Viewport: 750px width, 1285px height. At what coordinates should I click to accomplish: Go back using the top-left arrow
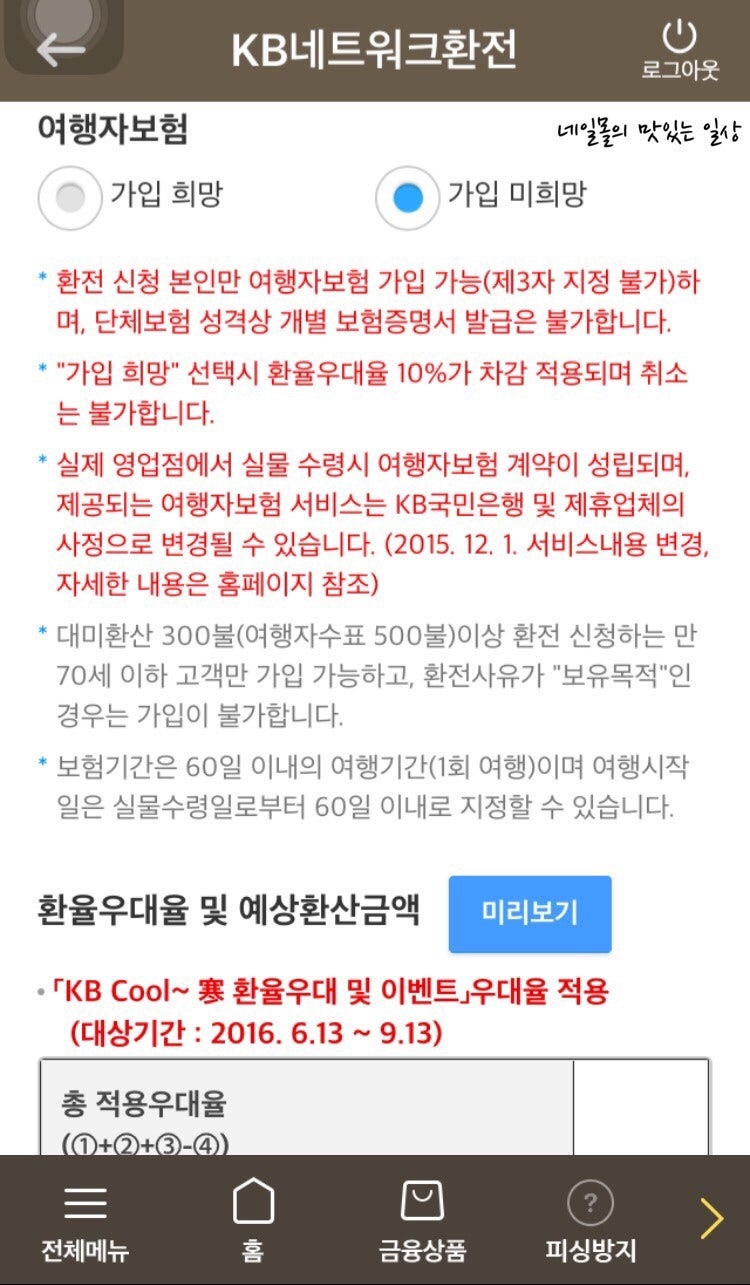(61, 49)
